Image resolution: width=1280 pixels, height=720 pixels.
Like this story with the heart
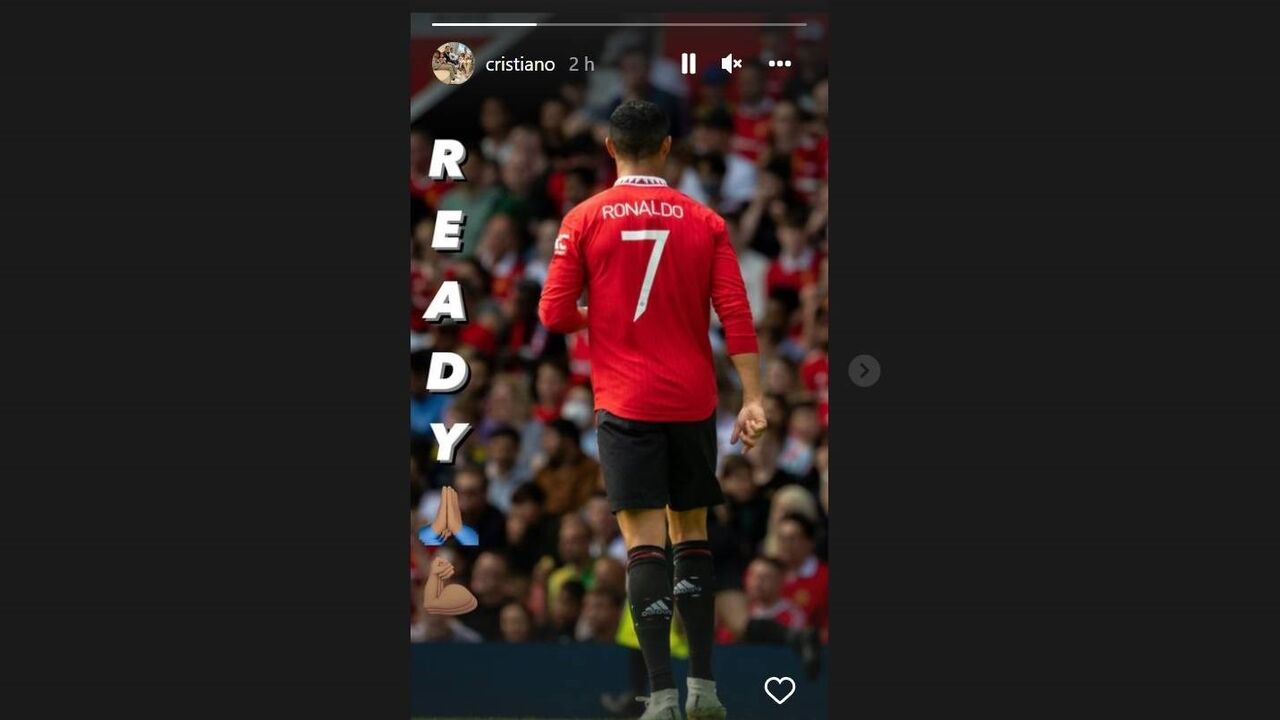(x=779, y=690)
